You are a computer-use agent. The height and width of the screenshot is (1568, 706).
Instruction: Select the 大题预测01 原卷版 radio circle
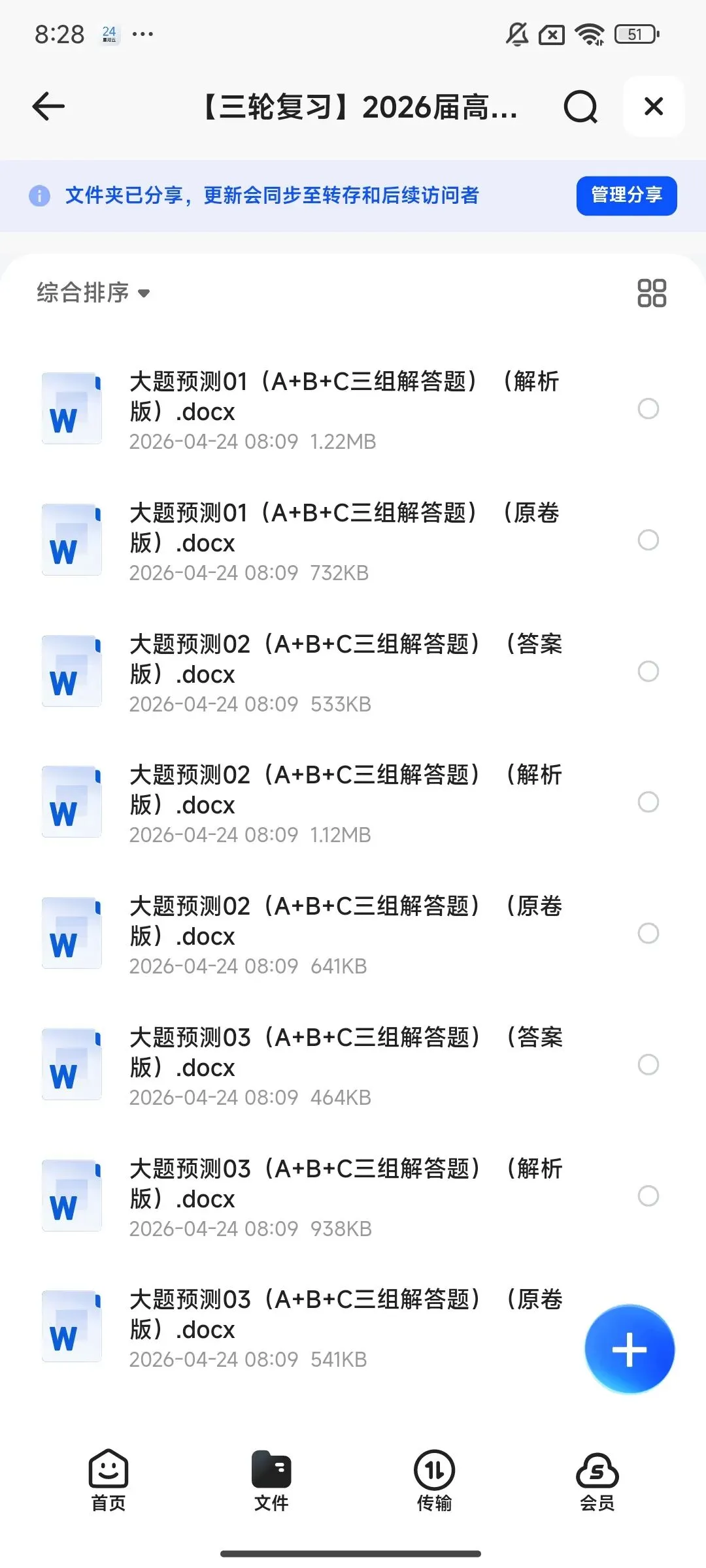[648, 540]
